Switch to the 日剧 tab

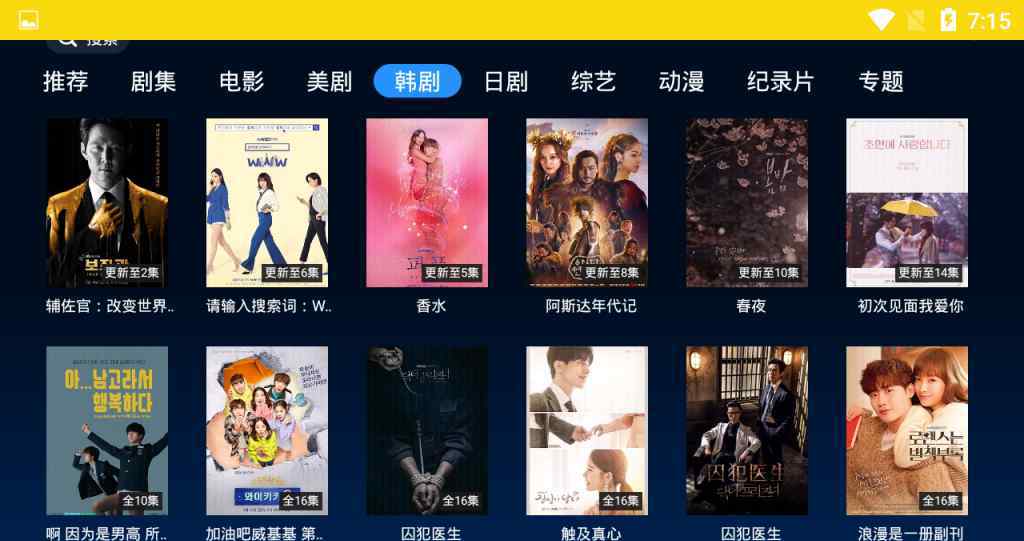coord(505,82)
